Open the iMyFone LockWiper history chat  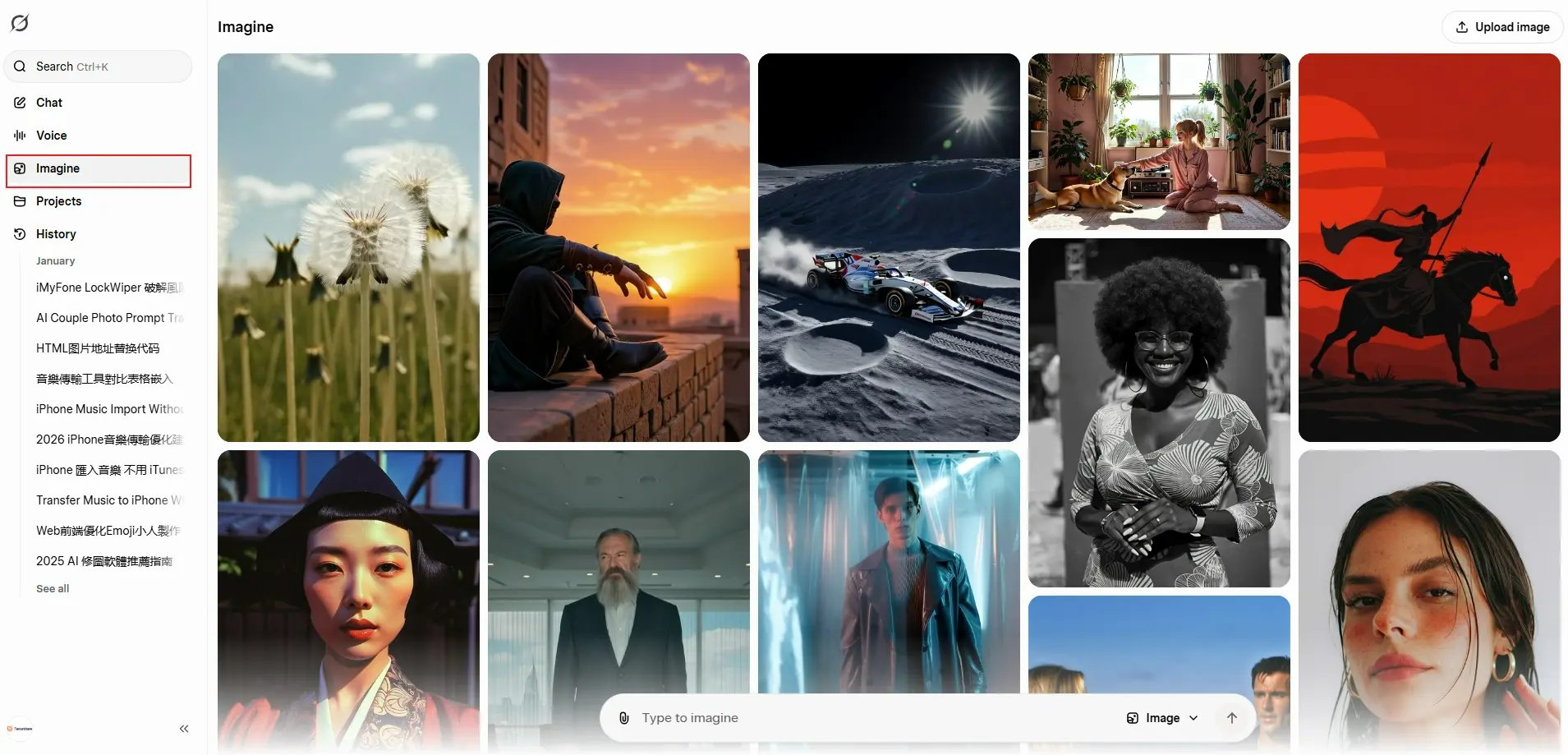point(108,288)
